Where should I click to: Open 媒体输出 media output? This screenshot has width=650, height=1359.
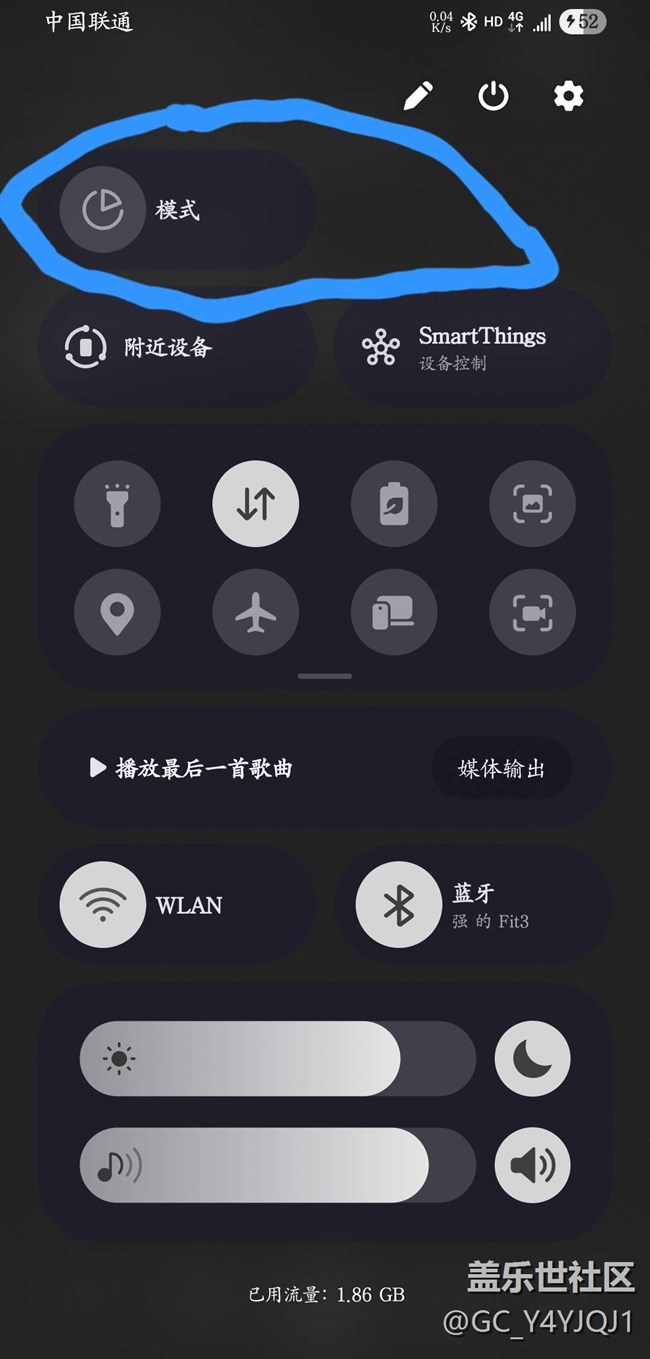(x=501, y=768)
